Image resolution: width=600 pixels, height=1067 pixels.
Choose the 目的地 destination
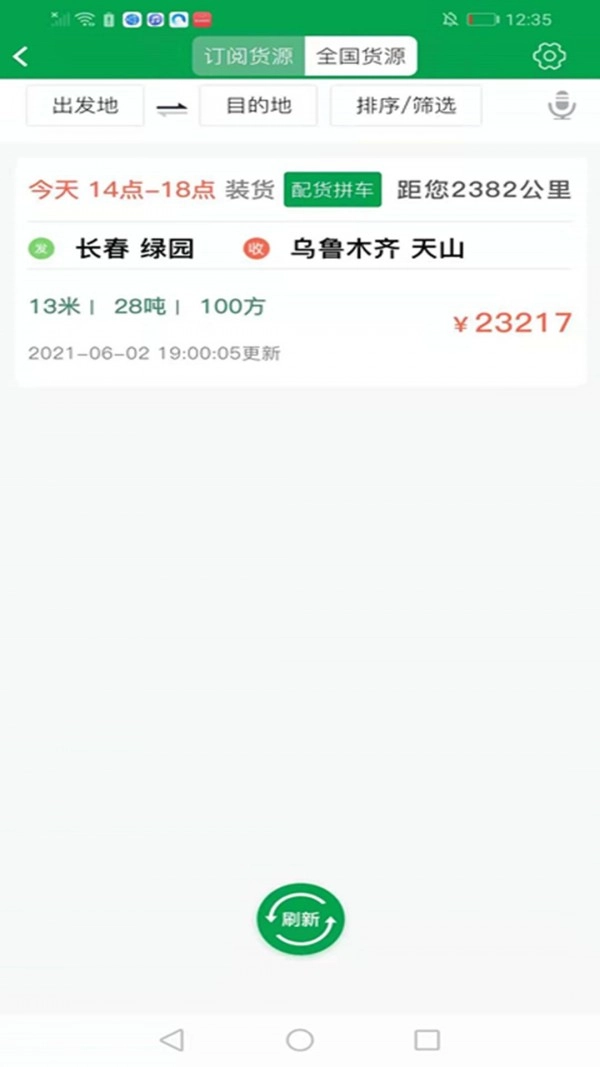[258, 106]
